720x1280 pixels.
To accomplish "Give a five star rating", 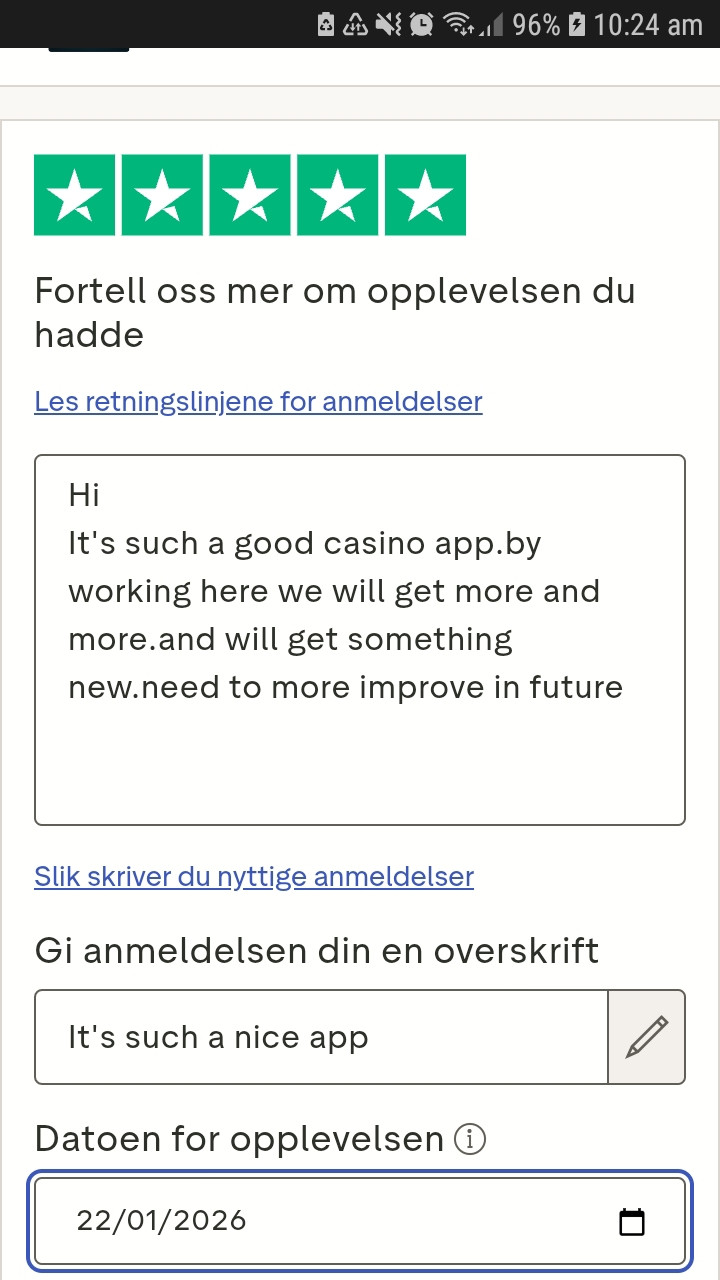I will point(425,195).
